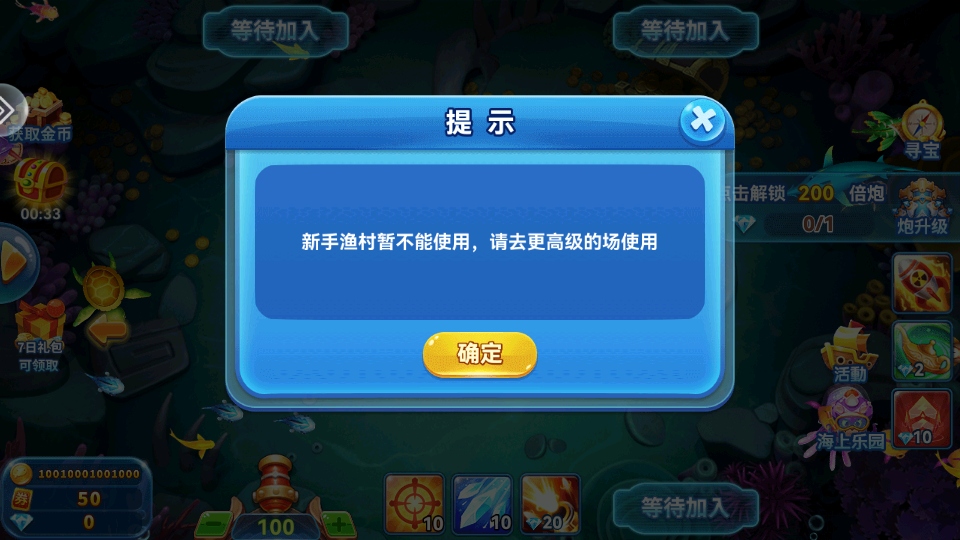This screenshot has height=540, width=960.
Task: Activate the target lock skill
Action: coord(414,503)
